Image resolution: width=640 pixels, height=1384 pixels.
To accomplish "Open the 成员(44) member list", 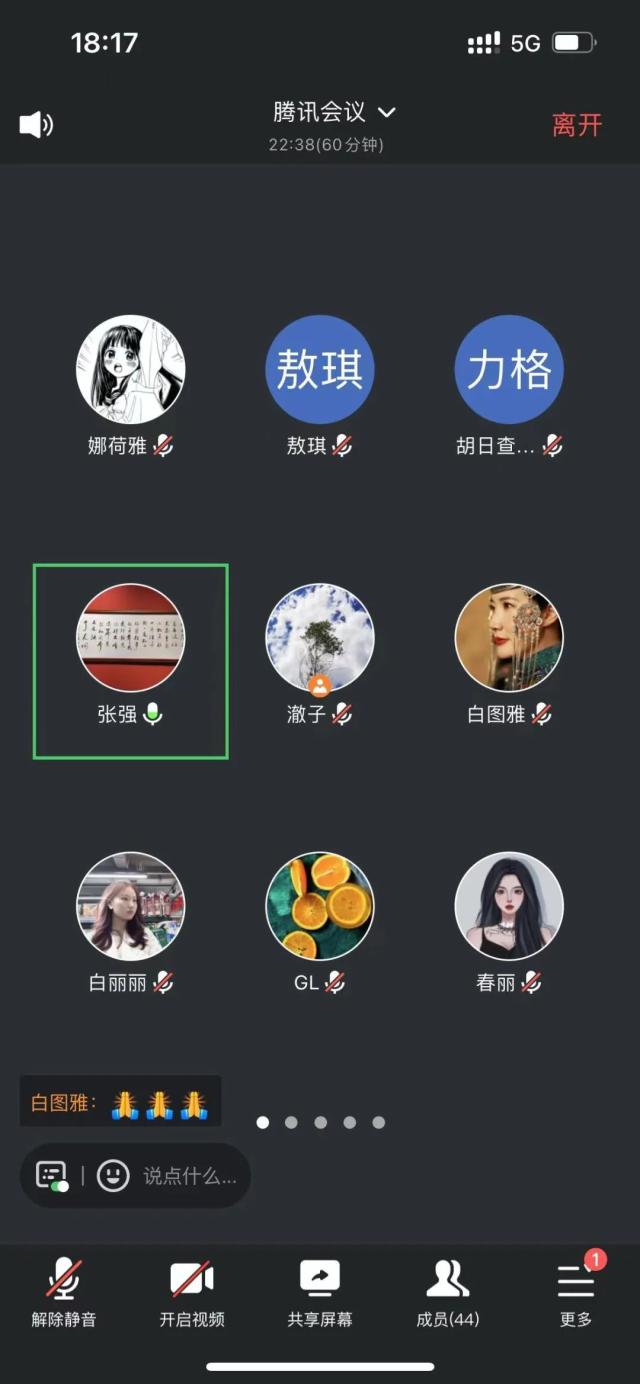I will tap(448, 1292).
